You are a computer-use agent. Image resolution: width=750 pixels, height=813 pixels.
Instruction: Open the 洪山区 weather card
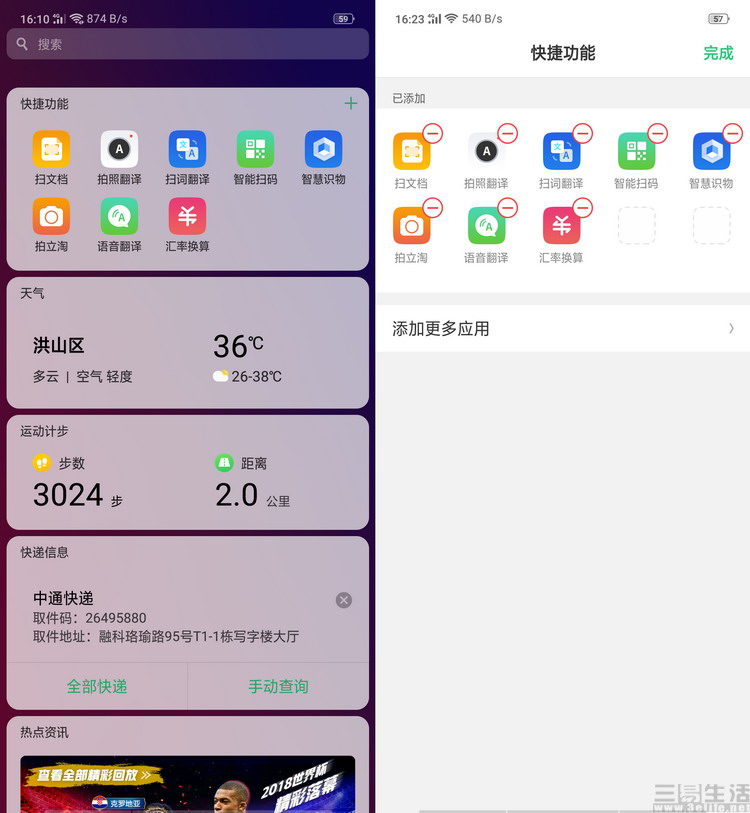(x=187, y=358)
